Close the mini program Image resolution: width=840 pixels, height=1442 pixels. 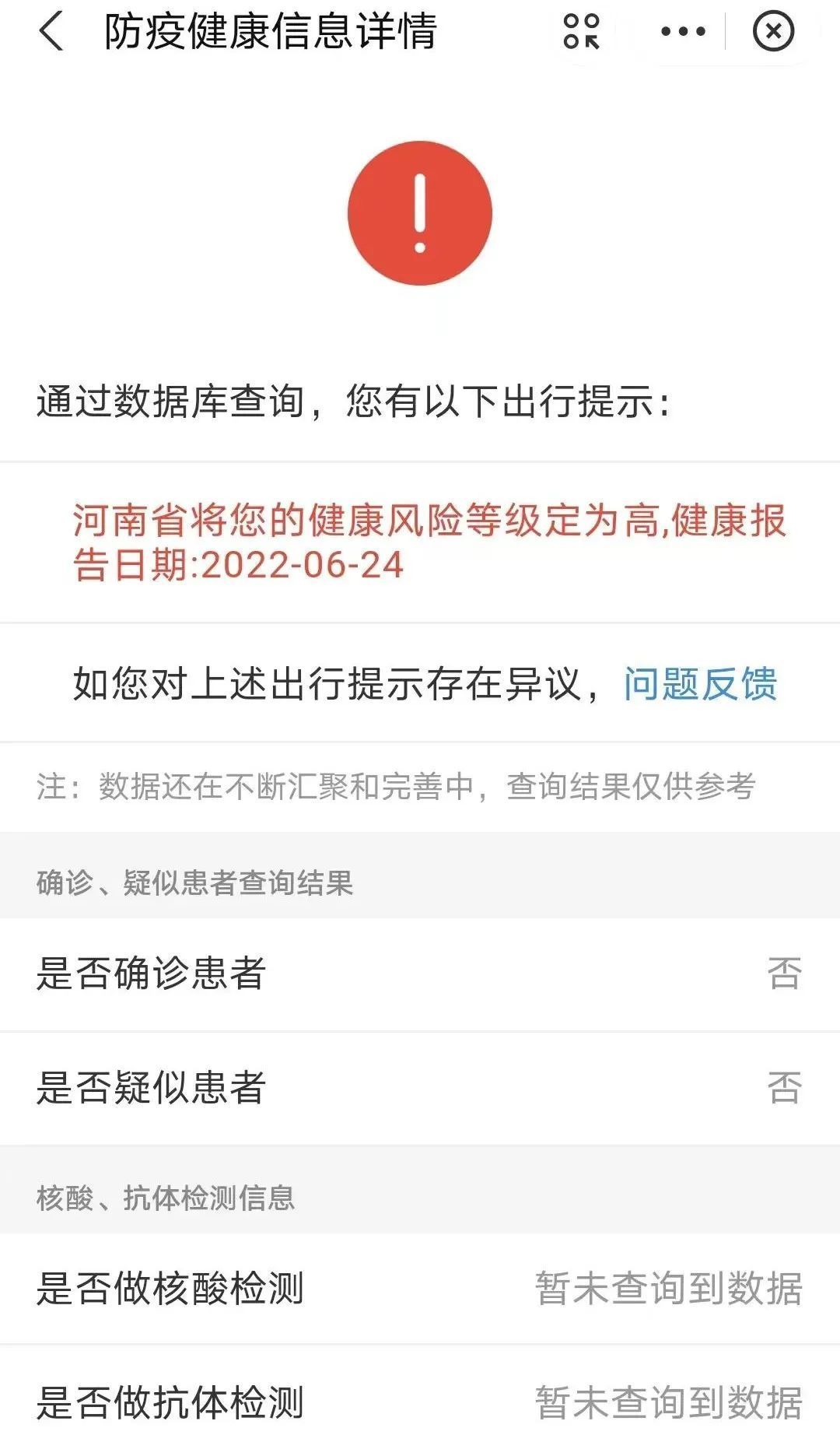tap(773, 32)
